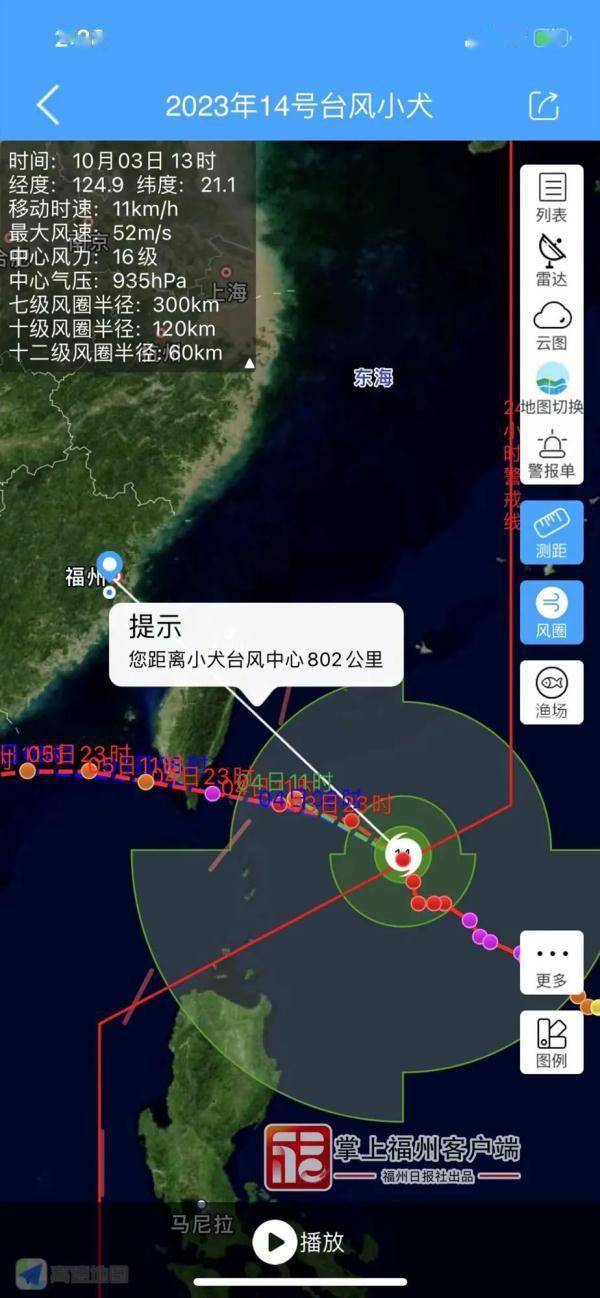This screenshot has height=1298, width=600.
Task: Select the blue location pin at 福州
Action: click(109, 566)
